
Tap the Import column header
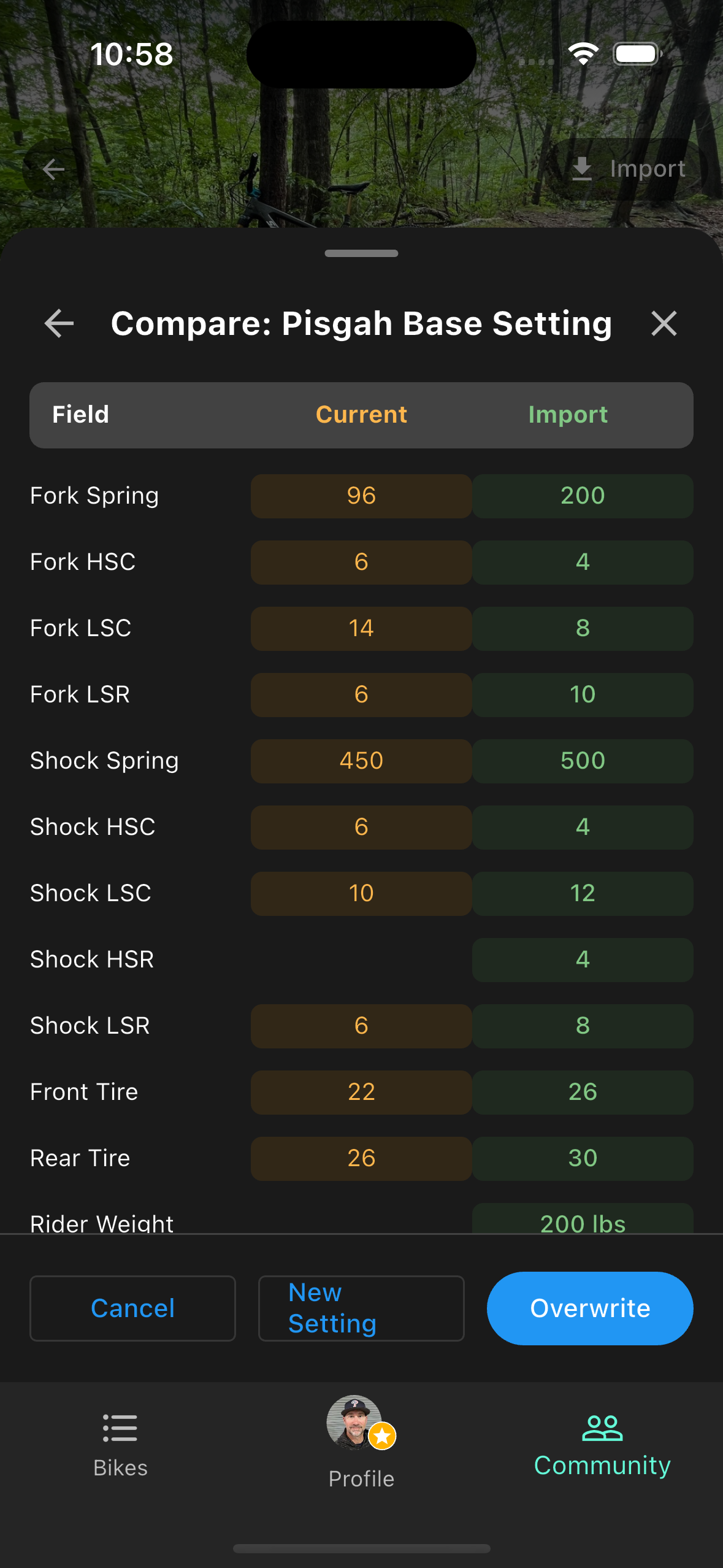coord(568,415)
